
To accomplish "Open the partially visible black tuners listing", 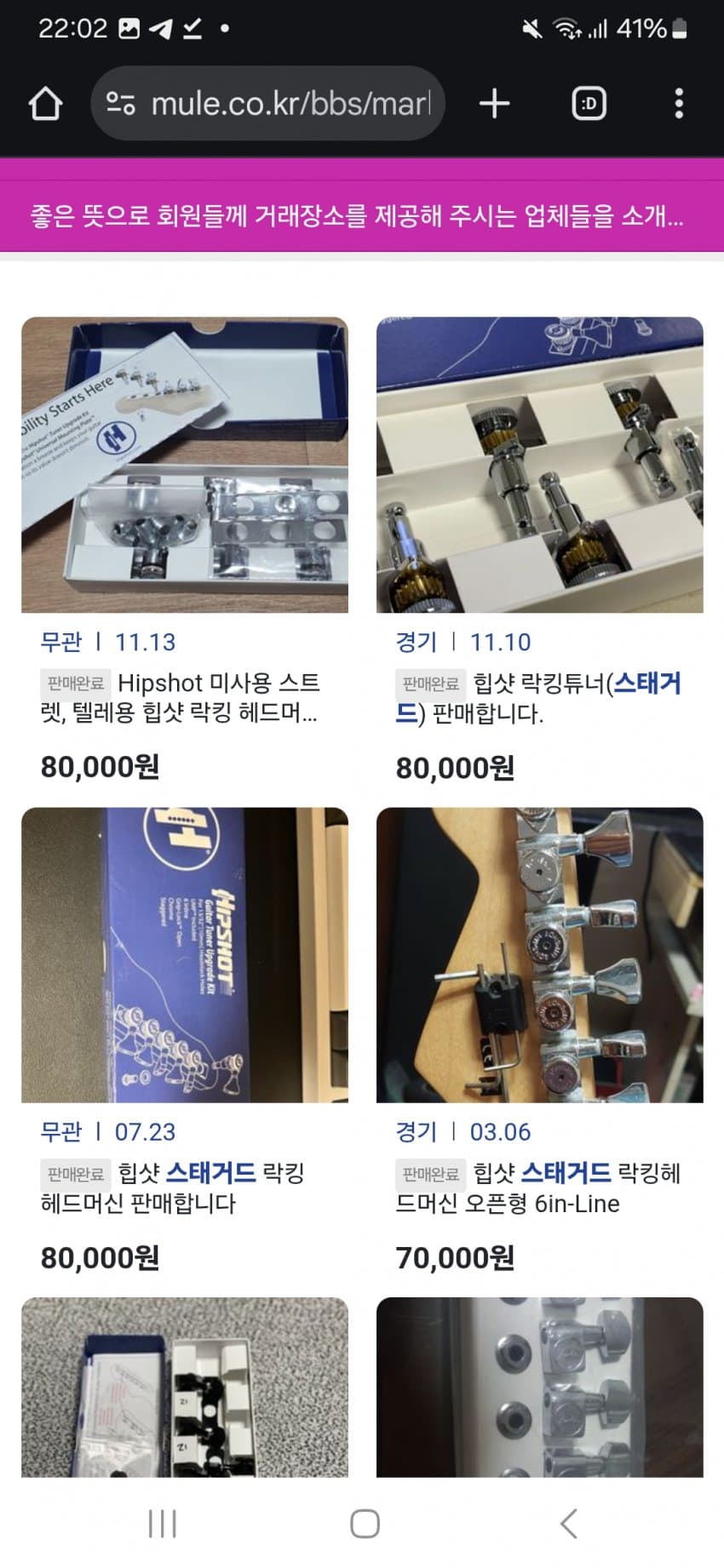I will point(184,1388).
